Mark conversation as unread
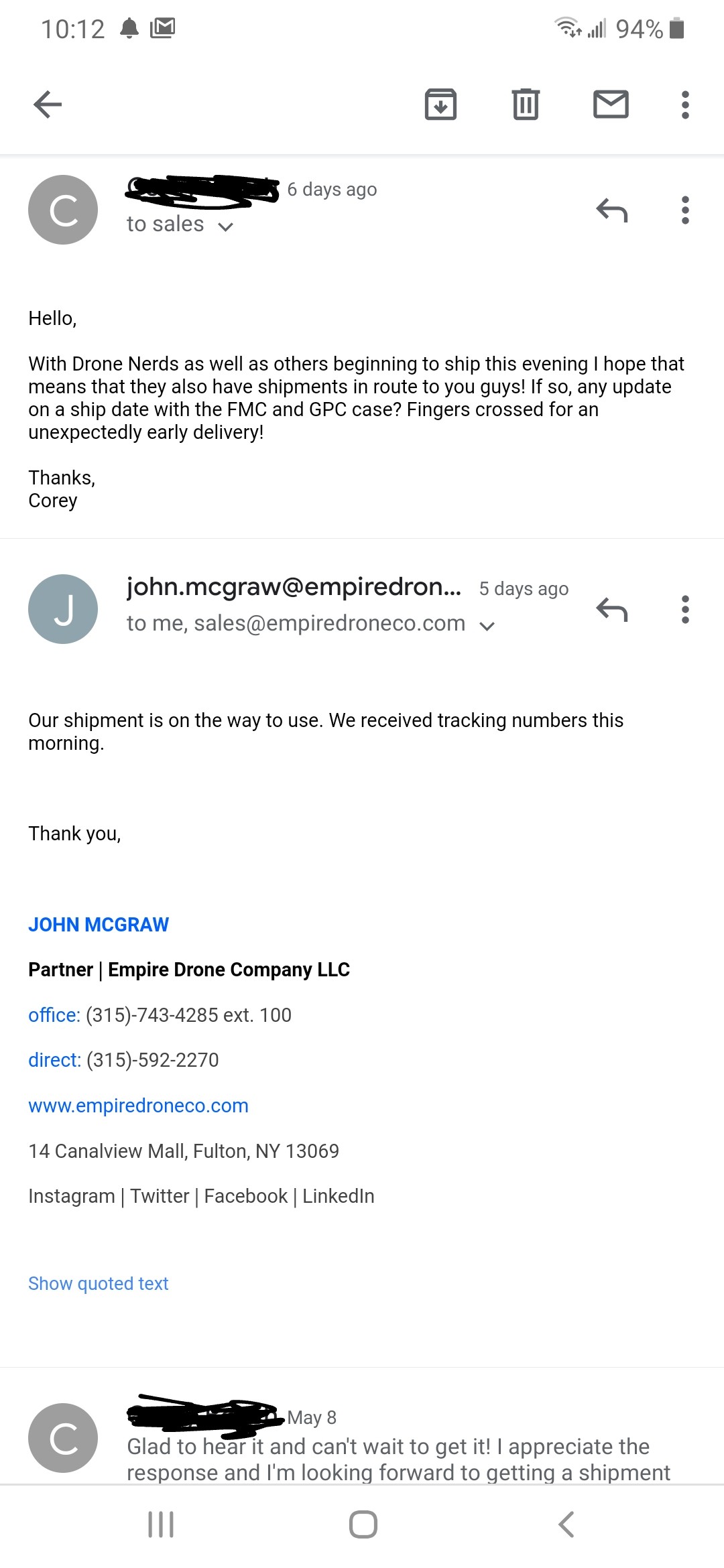 (611, 105)
